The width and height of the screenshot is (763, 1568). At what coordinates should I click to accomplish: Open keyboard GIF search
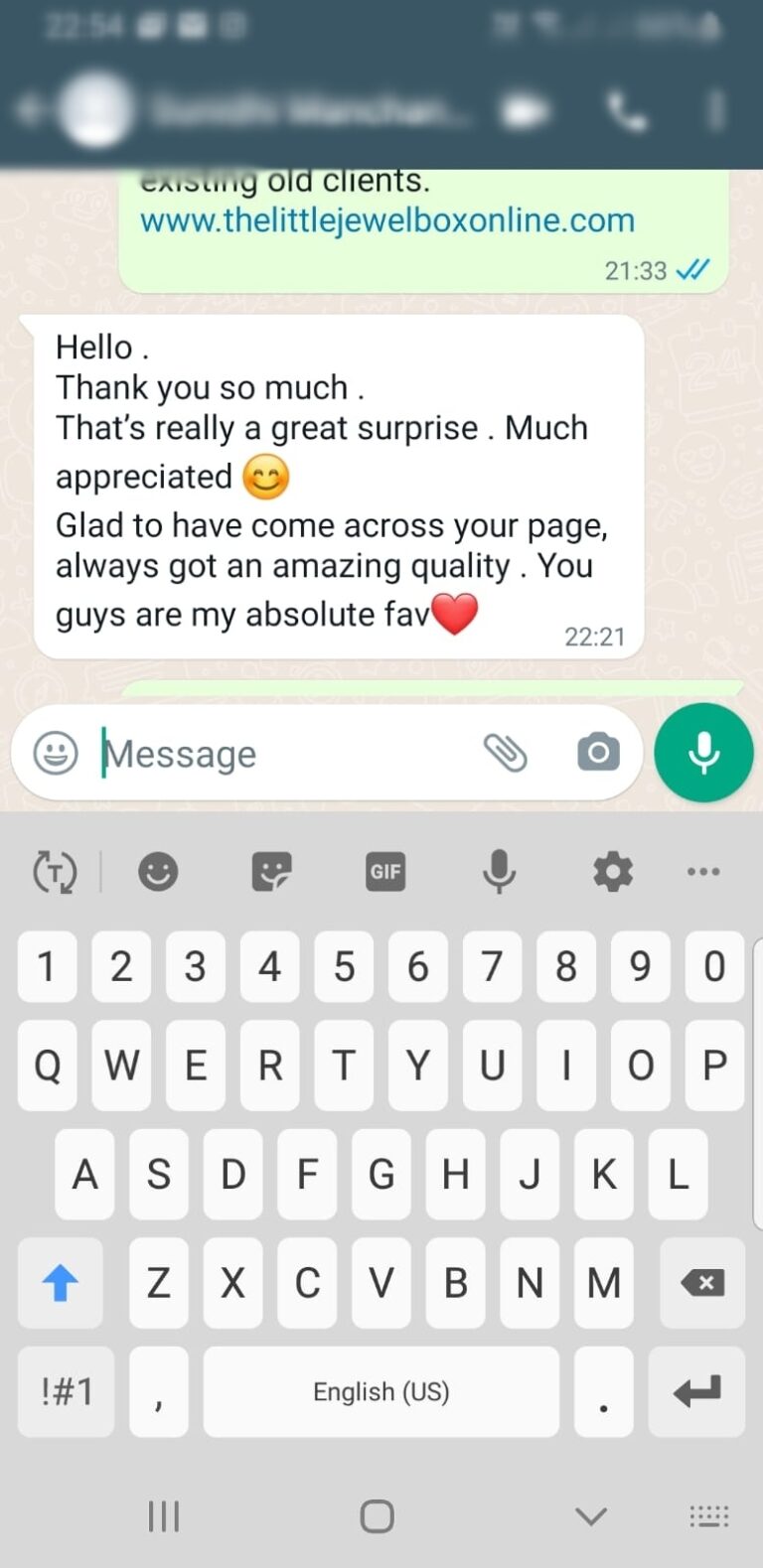[385, 872]
